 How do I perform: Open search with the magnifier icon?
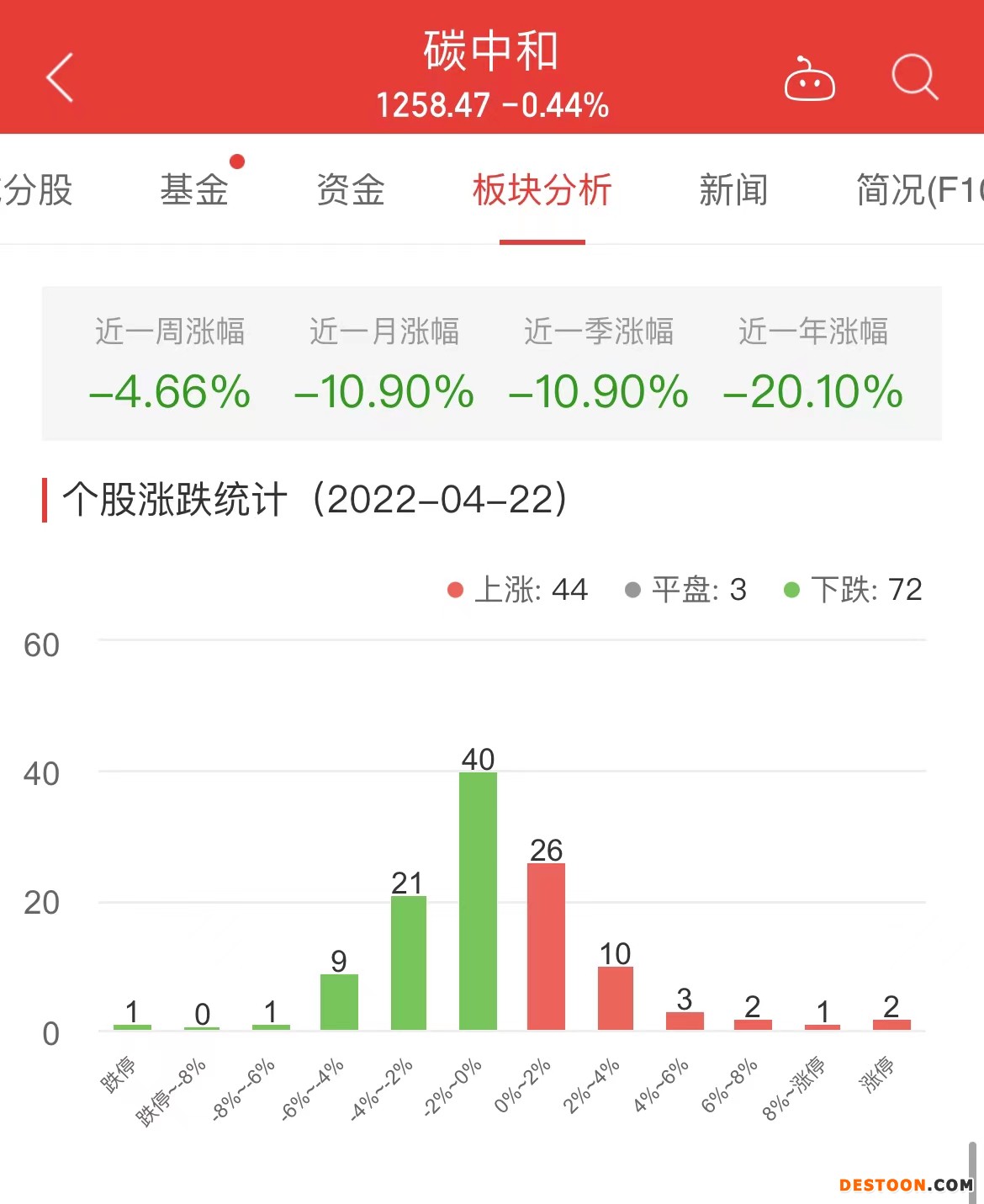914,77
